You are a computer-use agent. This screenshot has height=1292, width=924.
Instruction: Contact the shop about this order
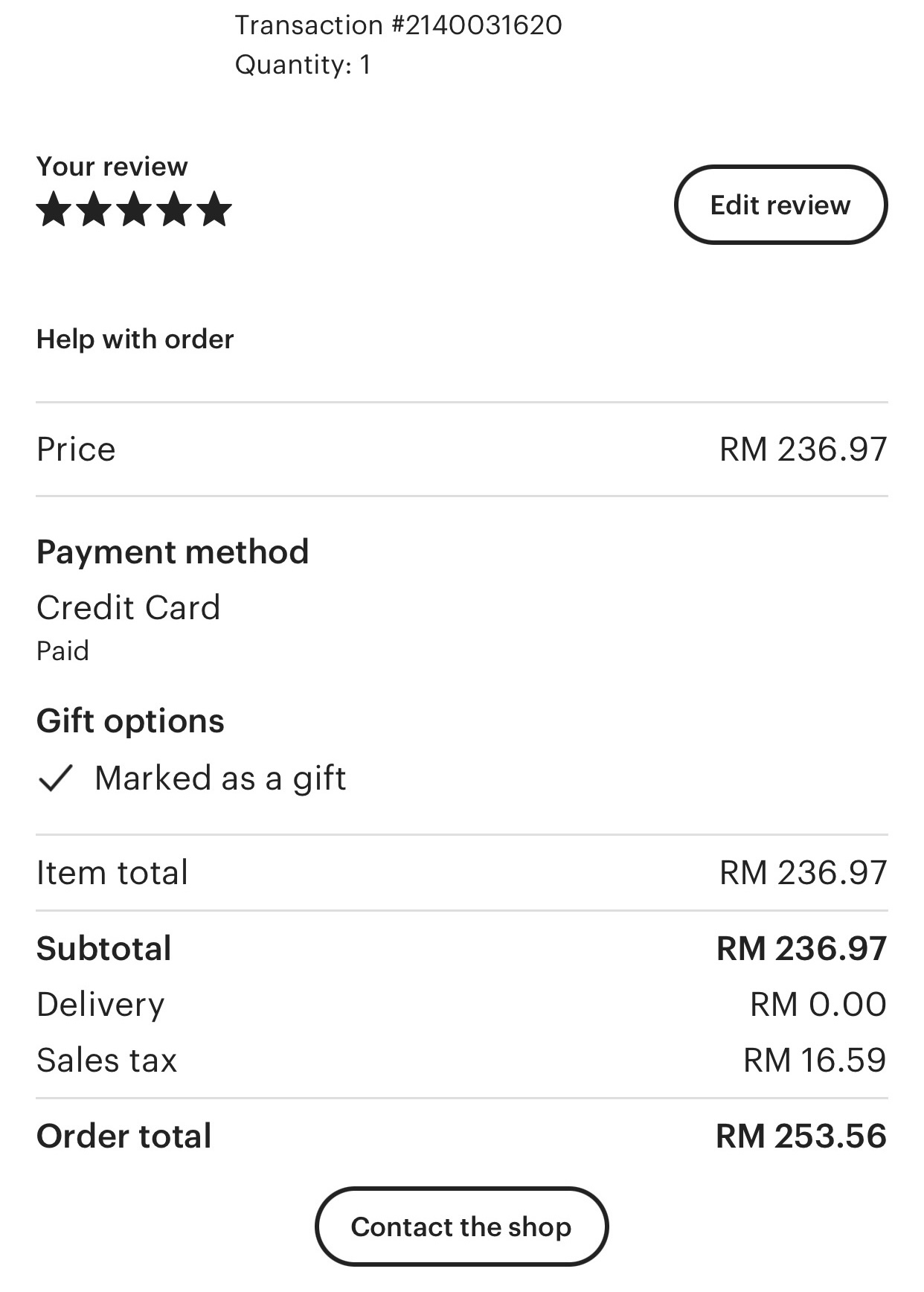[x=461, y=1227]
